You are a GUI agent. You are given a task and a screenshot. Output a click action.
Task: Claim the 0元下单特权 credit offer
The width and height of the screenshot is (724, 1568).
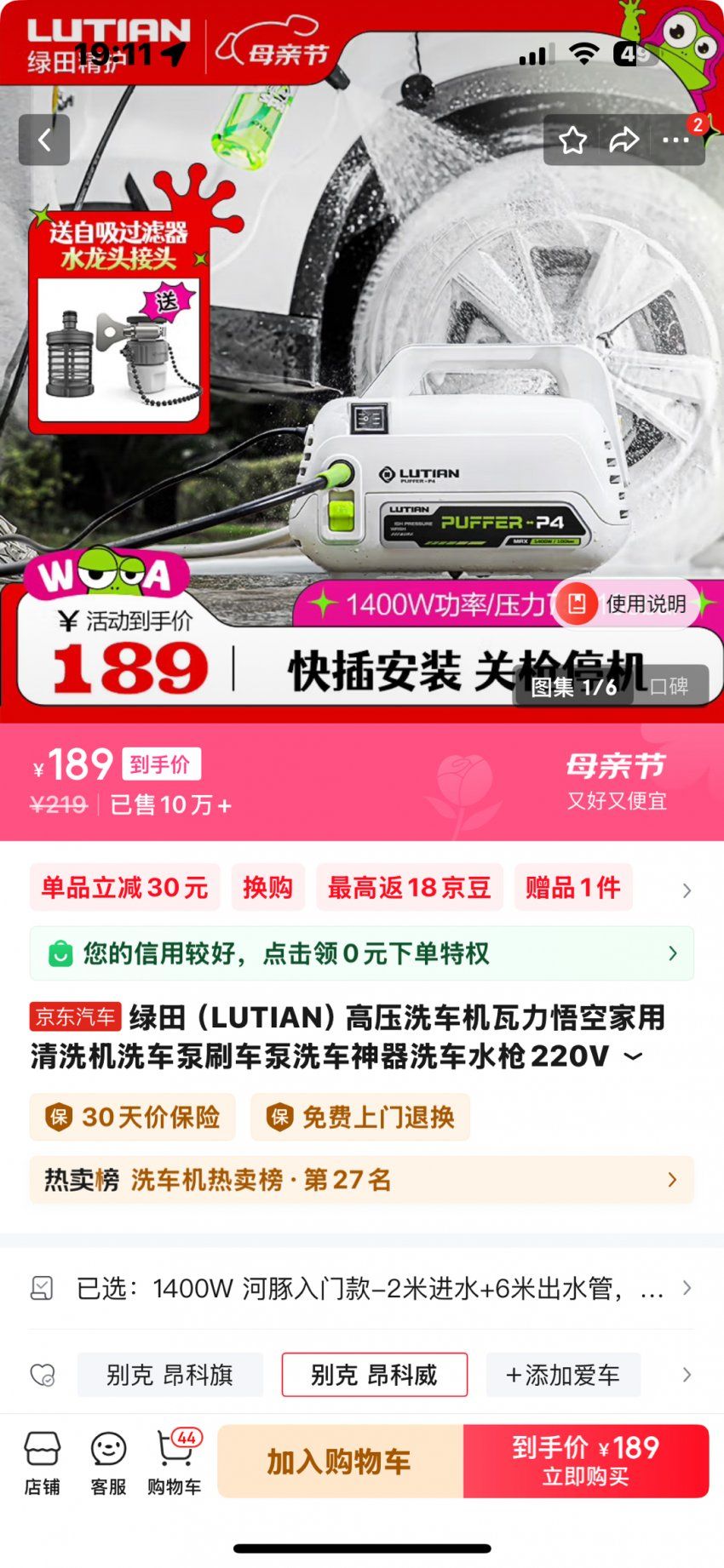361,953
